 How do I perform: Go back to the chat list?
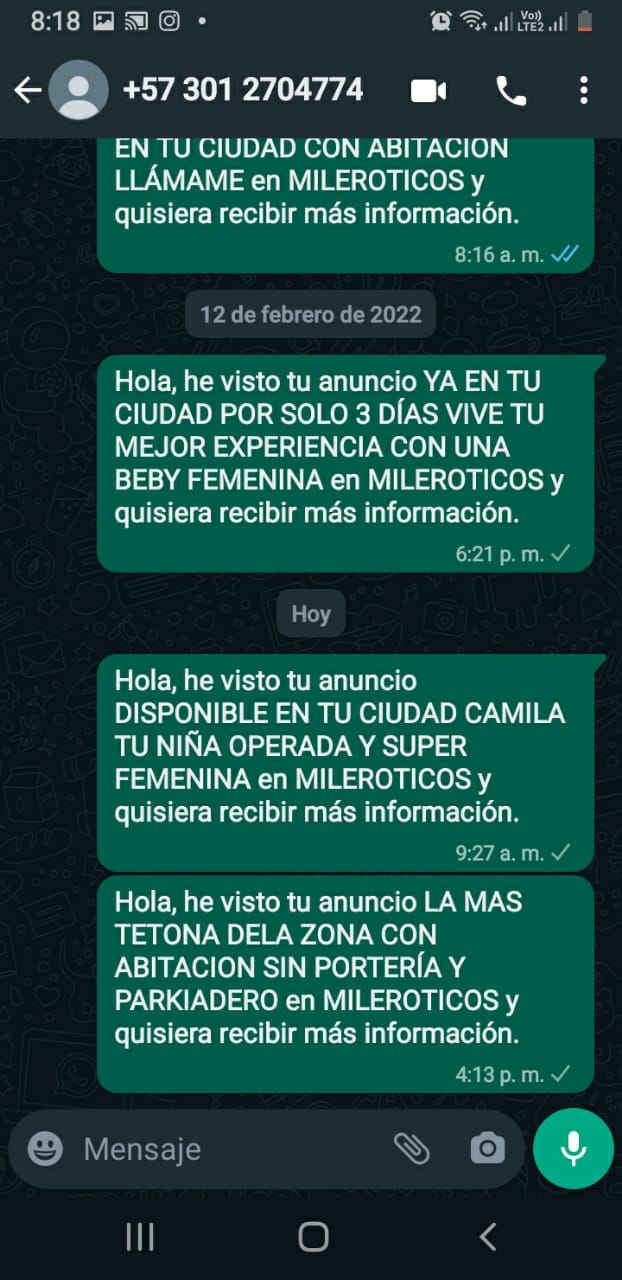[x=27, y=91]
